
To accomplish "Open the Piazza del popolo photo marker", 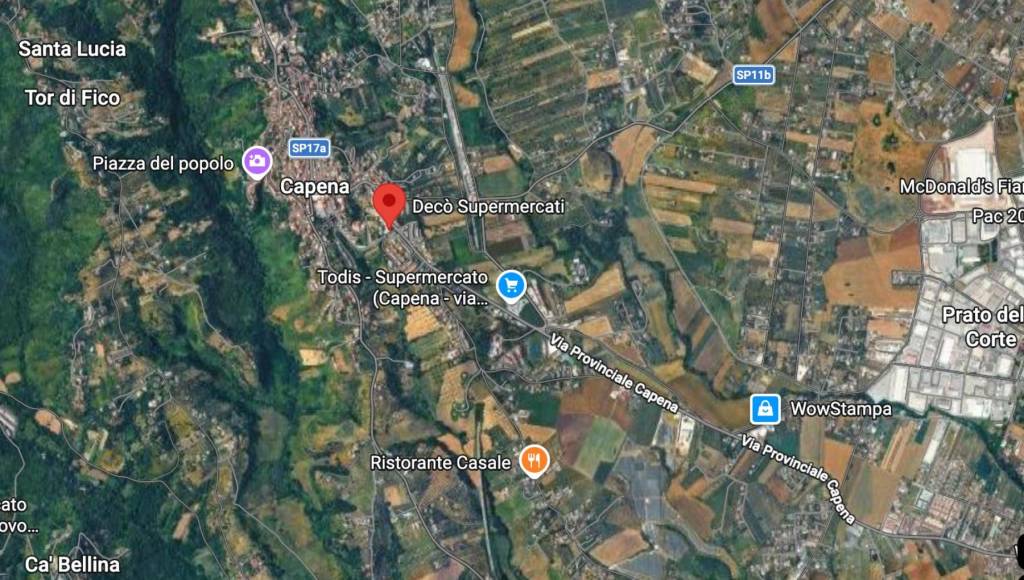I will click(x=257, y=161).
